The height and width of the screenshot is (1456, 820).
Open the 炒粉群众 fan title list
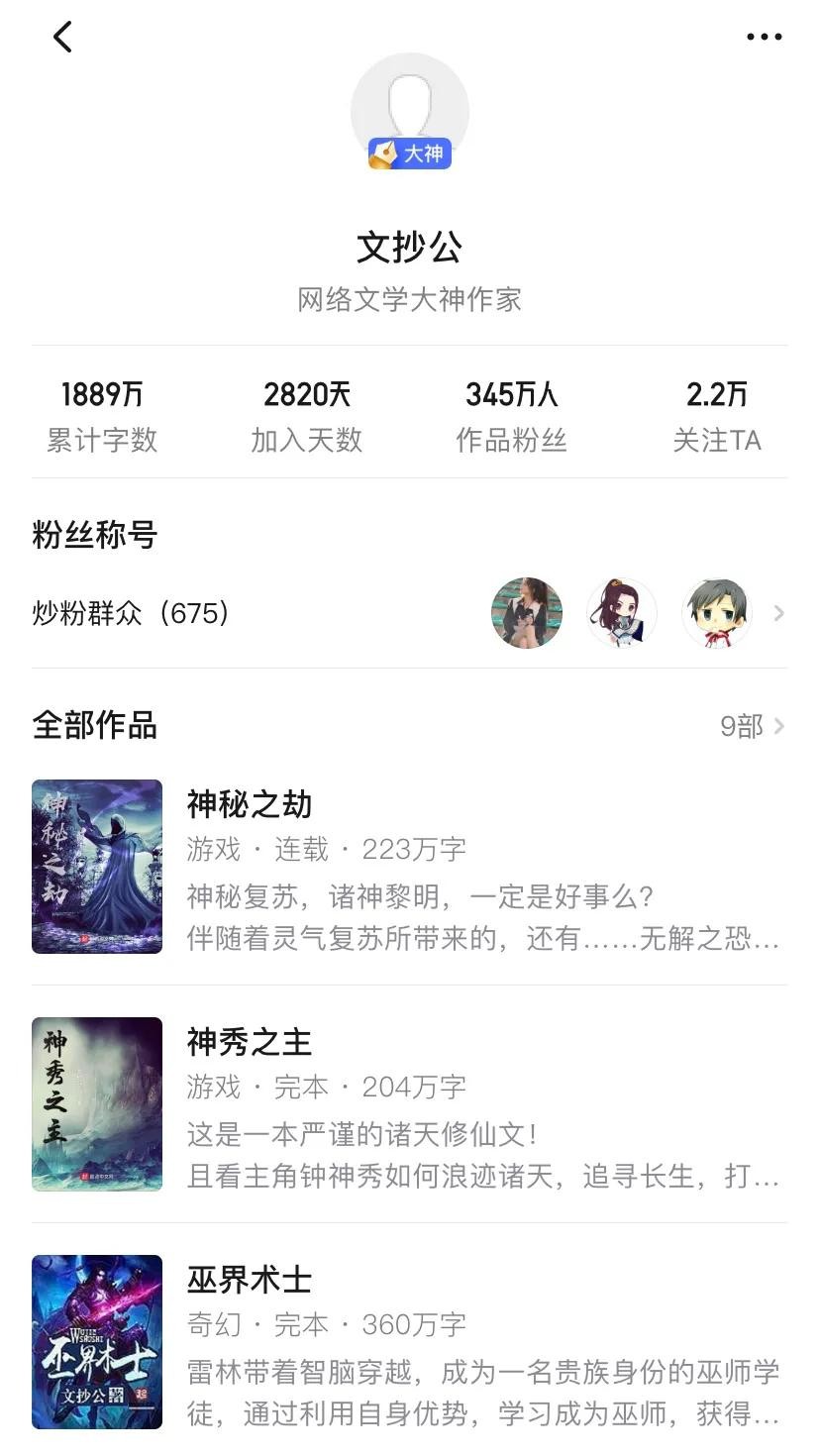(x=132, y=613)
